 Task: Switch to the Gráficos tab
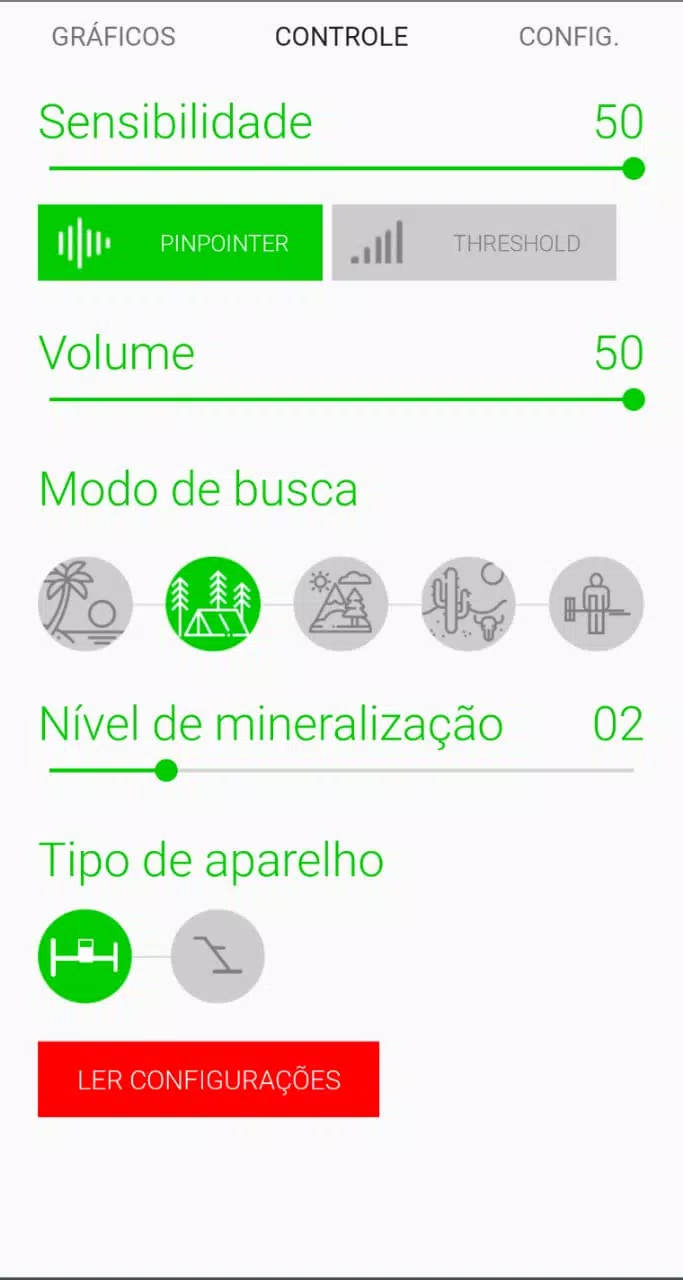tap(113, 37)
